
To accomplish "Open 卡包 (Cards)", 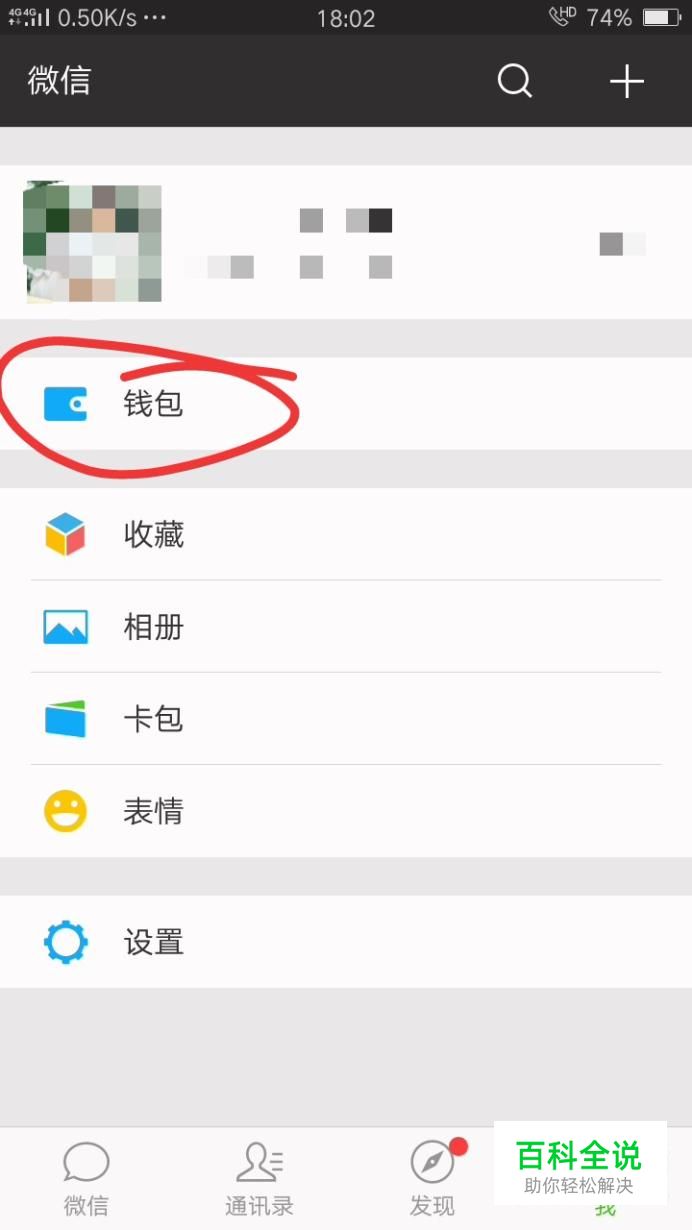I will [x=346, y=719].
